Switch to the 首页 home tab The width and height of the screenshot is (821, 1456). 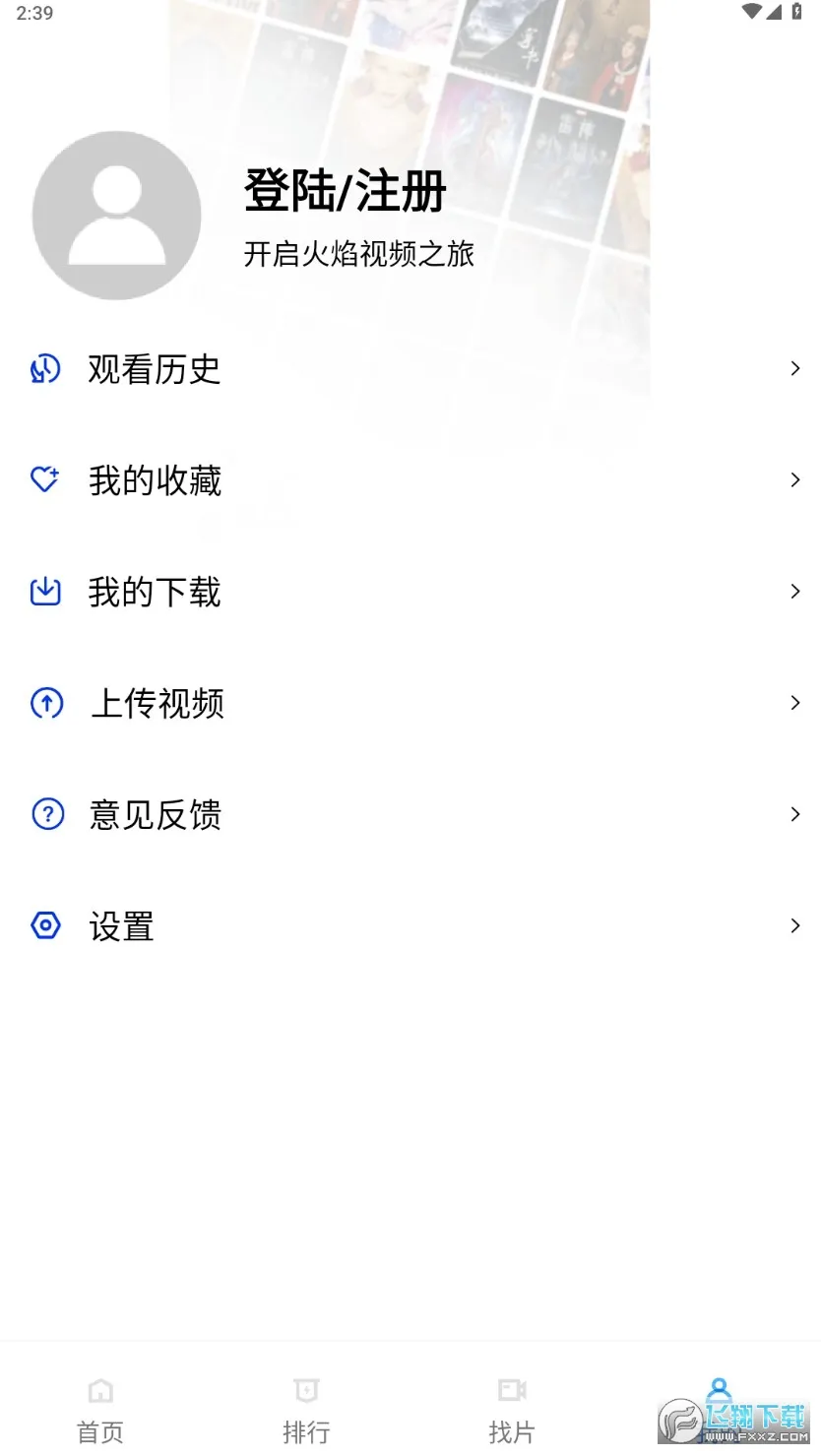100,1409
